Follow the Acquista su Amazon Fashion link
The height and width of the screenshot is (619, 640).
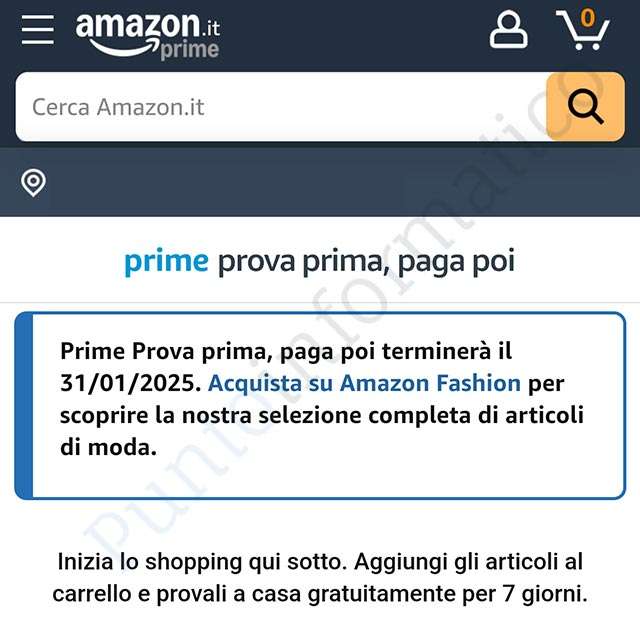(364, 383)
